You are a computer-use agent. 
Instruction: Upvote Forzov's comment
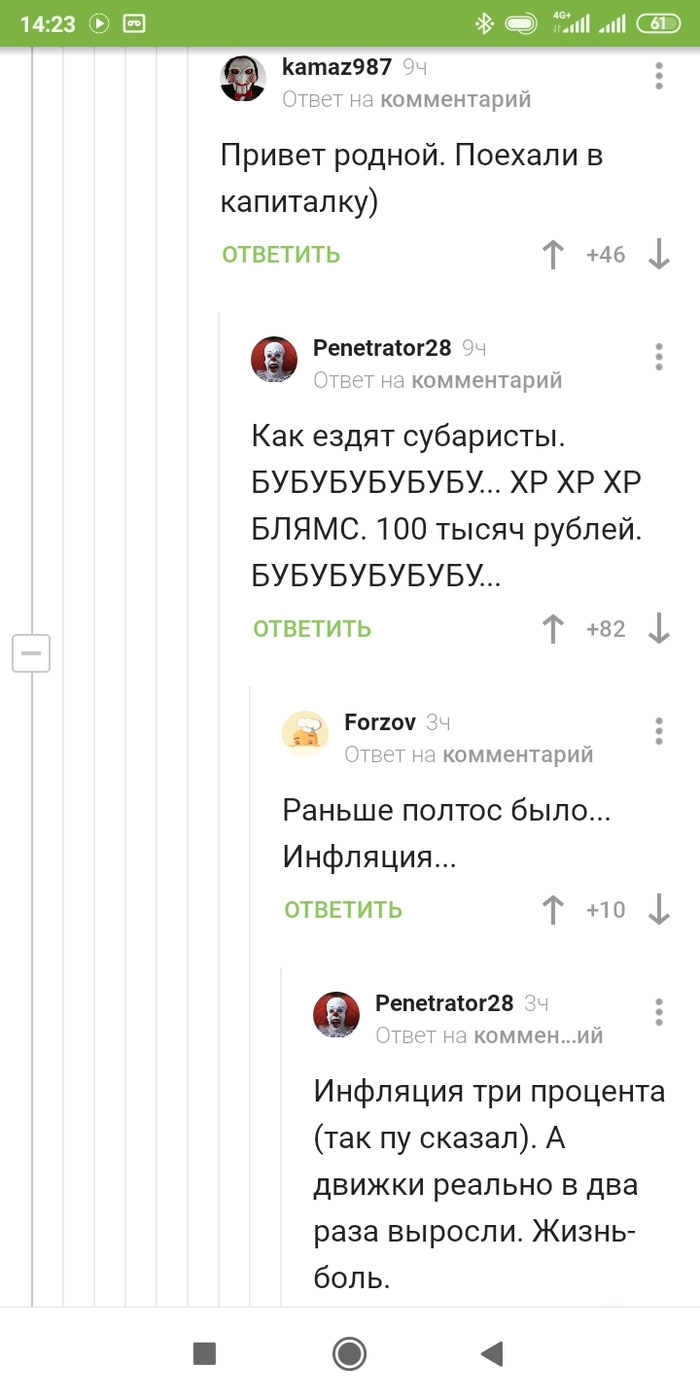click(552, 909)
